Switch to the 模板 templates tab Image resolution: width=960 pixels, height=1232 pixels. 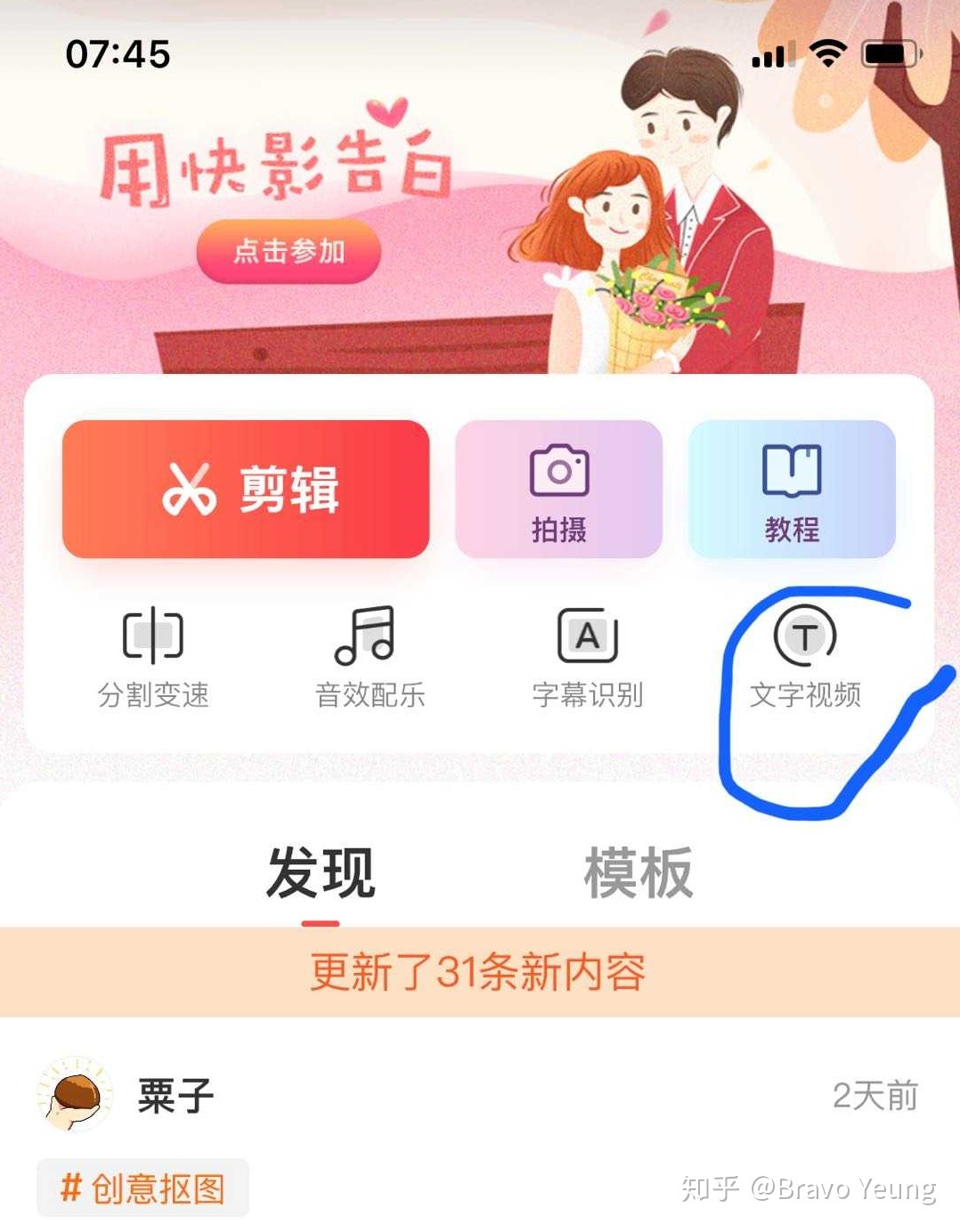tap(640, 870)
